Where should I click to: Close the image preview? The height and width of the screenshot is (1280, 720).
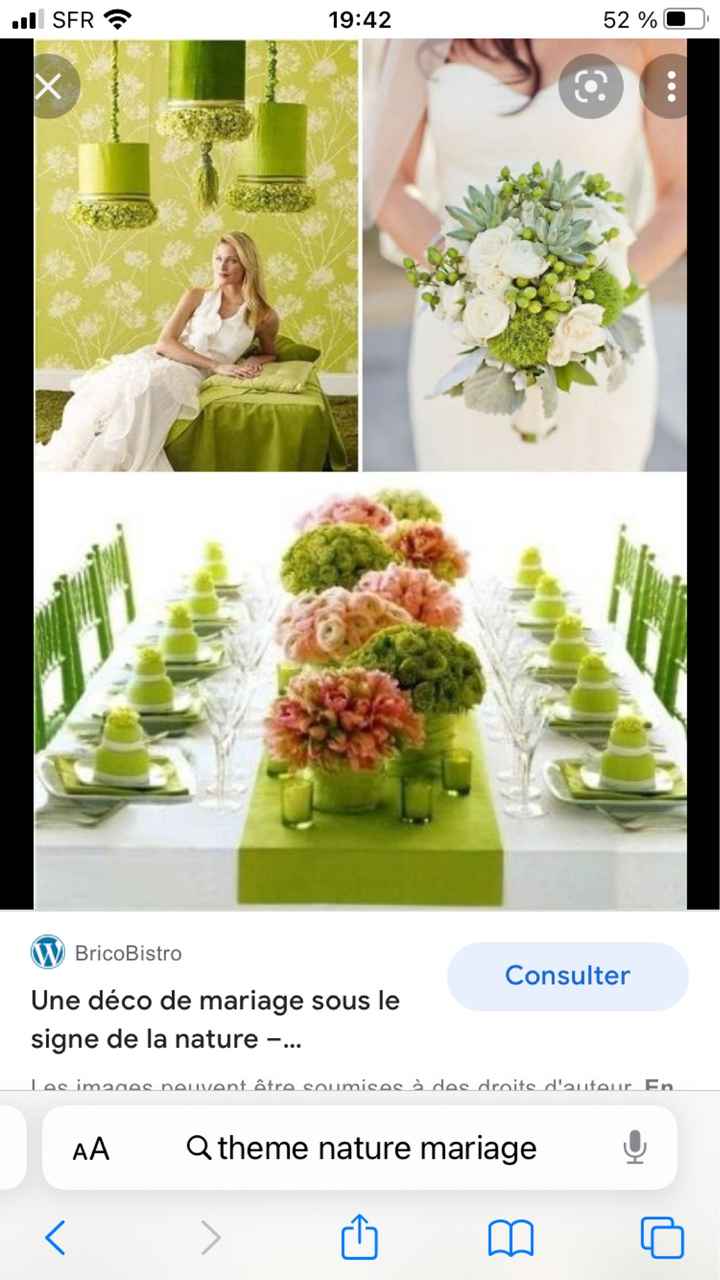pos(50,87)
